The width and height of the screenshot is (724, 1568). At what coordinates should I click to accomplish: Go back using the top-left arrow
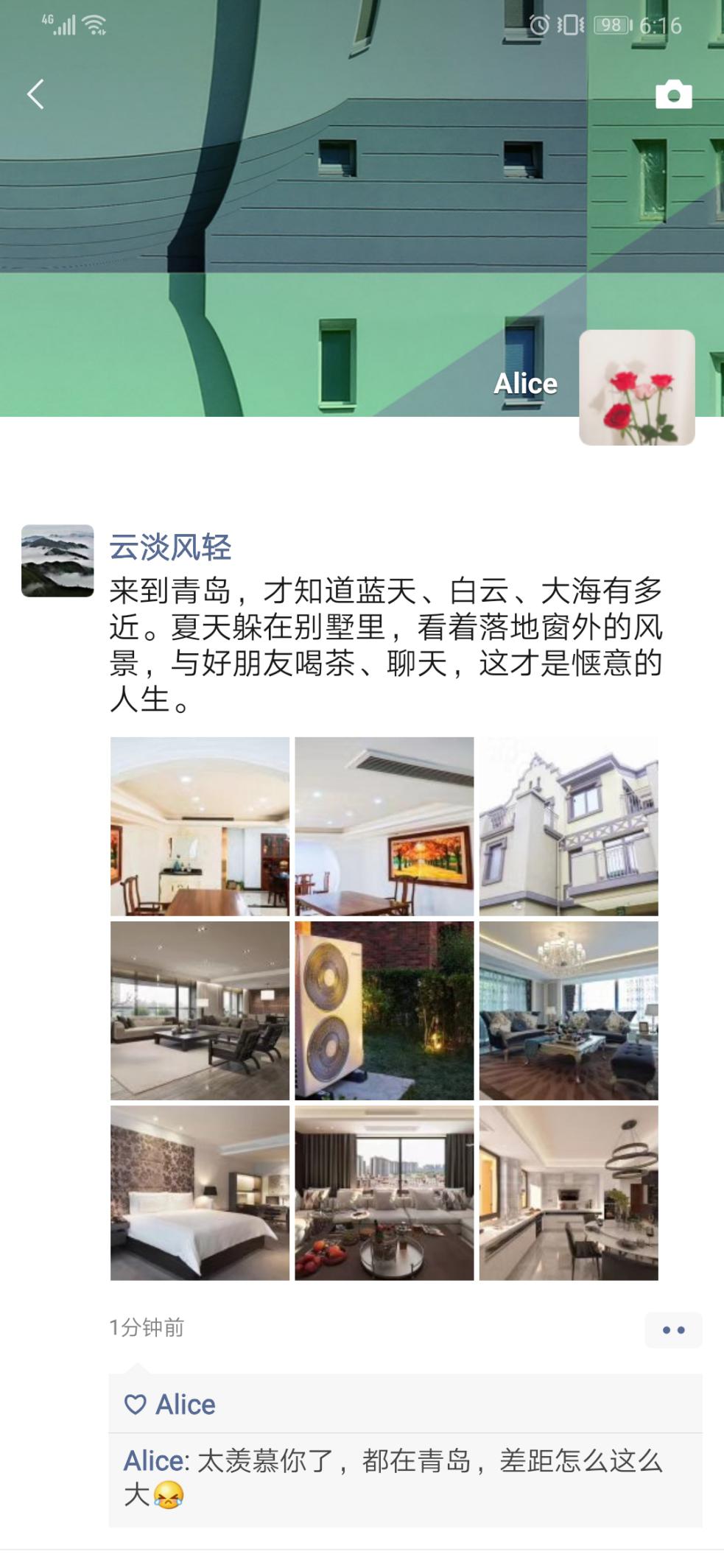coord(35,94)
